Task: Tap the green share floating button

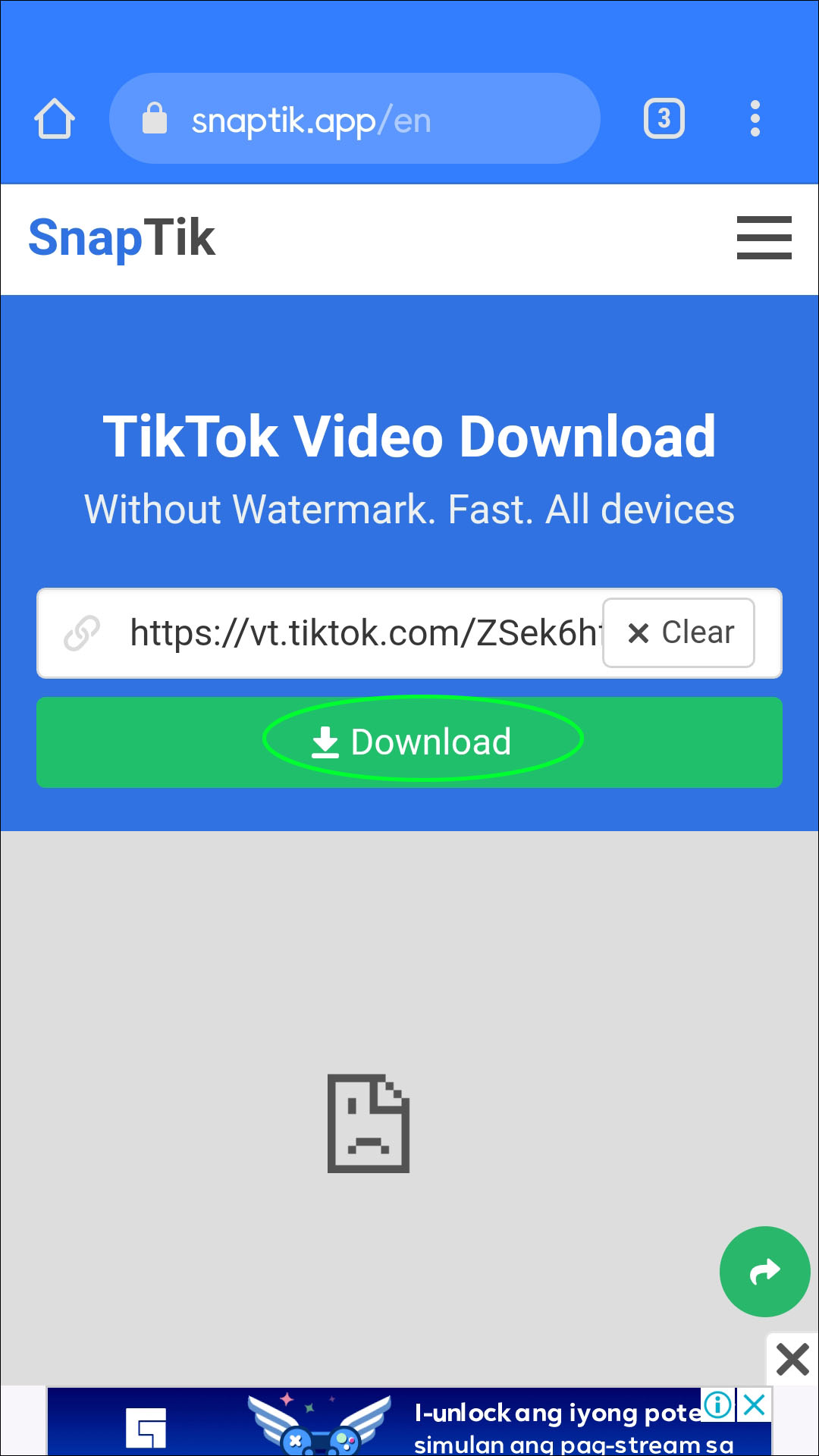Action: pos(764,1272)
